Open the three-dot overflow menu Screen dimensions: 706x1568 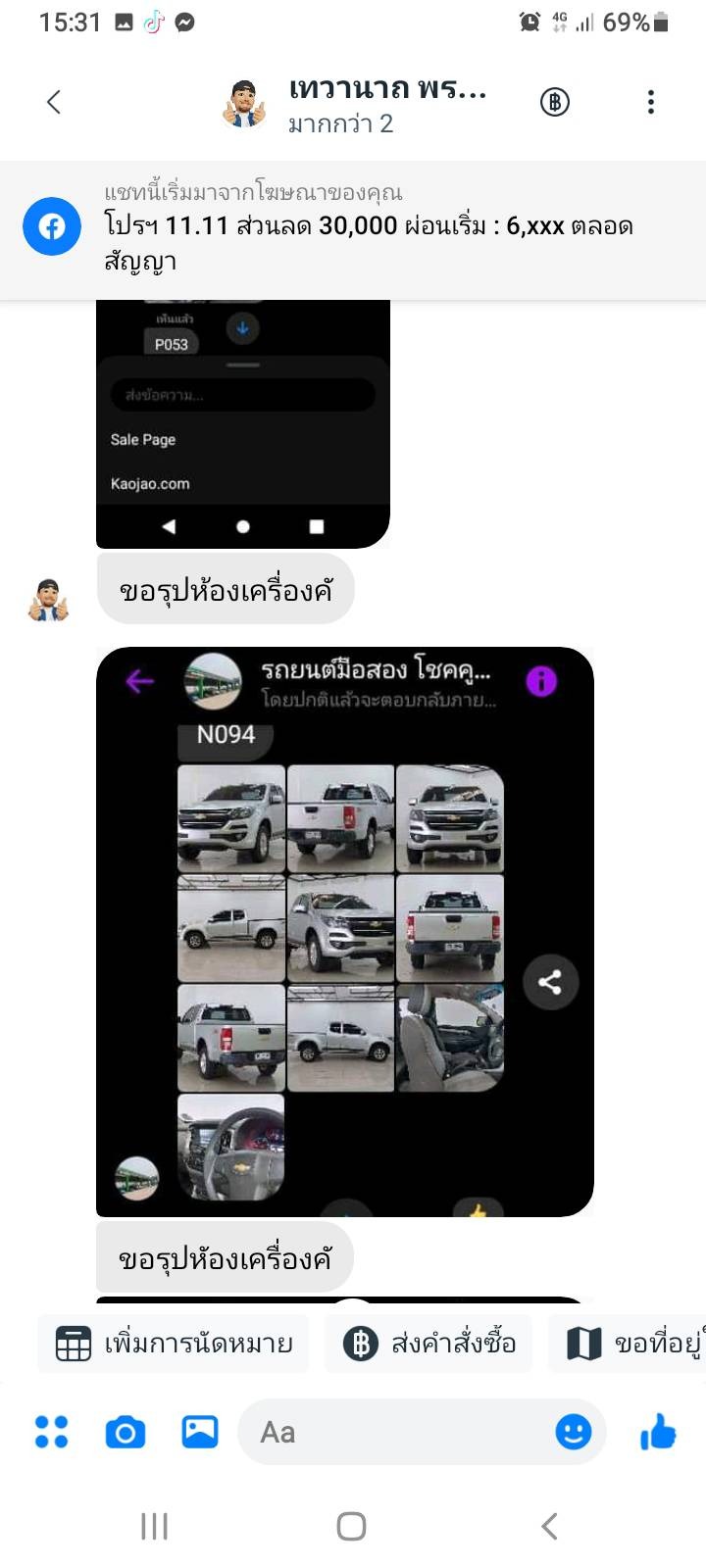tap(650, 102)
